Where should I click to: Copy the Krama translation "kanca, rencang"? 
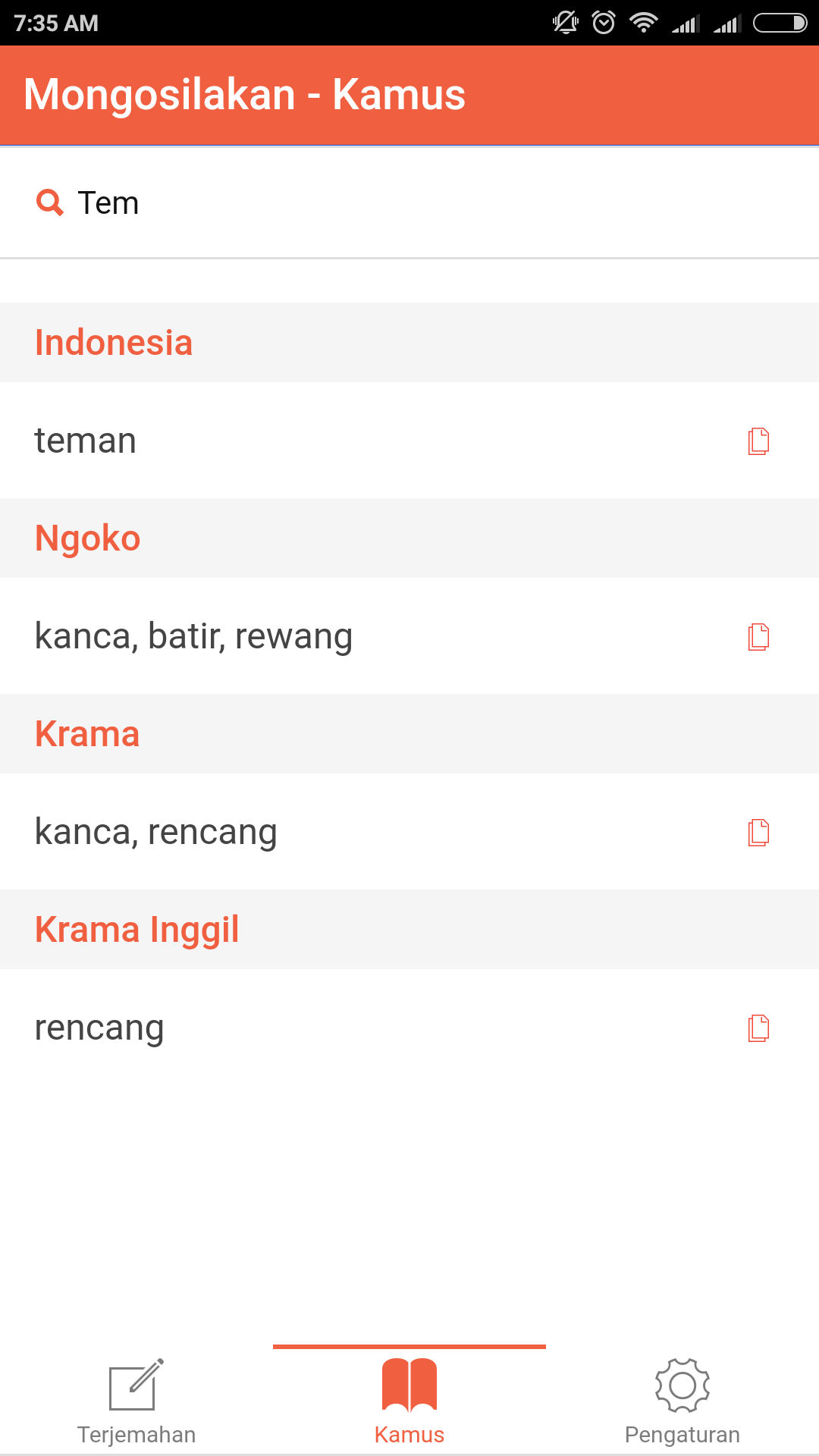click(x=758, y=833)
